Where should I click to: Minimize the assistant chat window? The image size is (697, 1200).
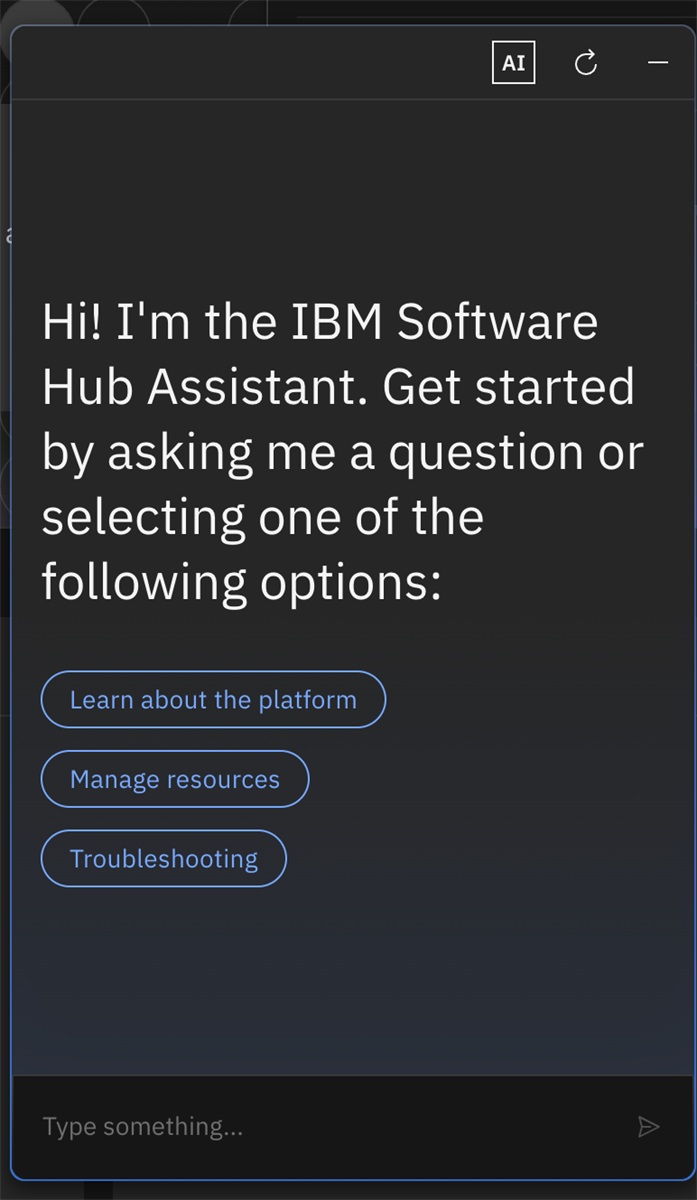point(657,63)
